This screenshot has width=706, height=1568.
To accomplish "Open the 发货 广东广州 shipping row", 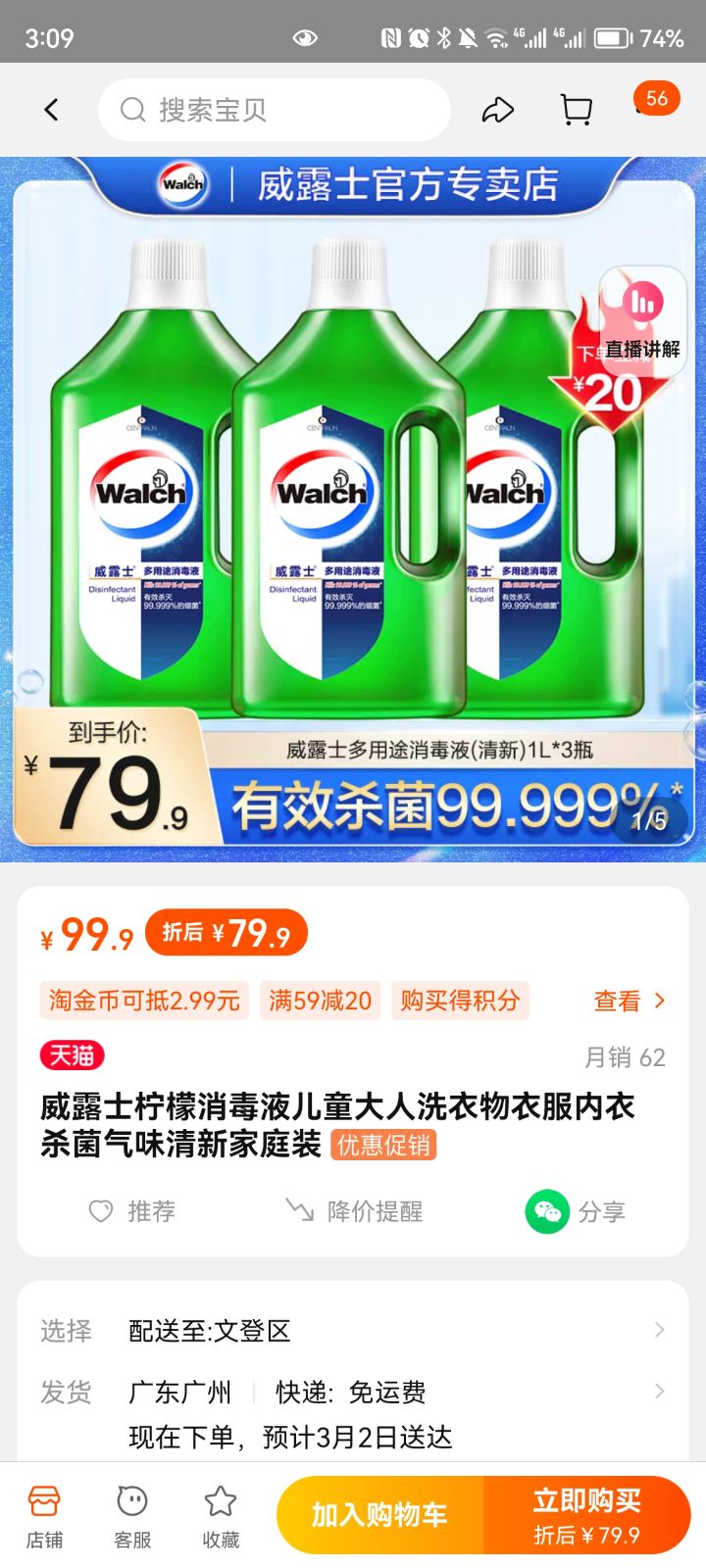I will tap(353, 1392).
